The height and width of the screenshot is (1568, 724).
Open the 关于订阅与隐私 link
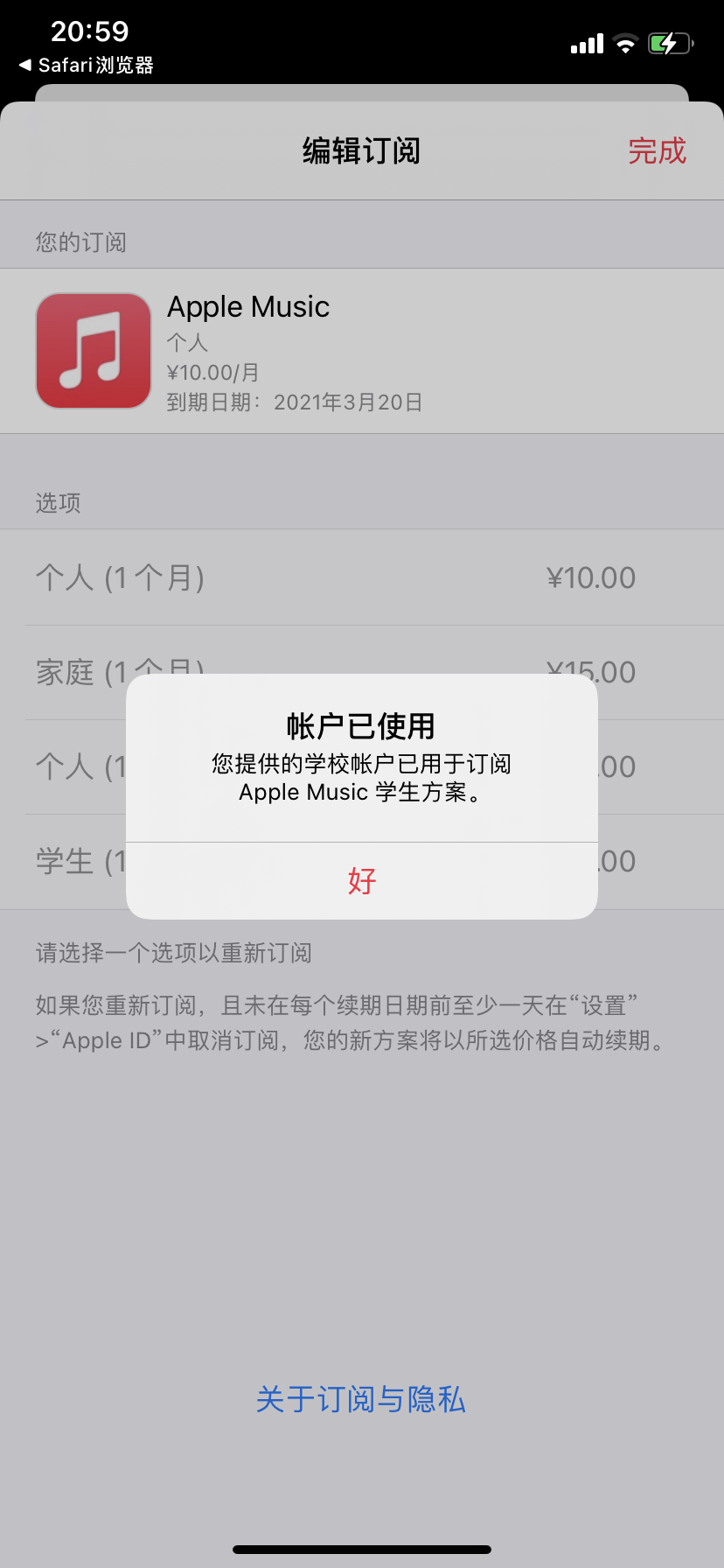pyautogui.click(x=361, y=1399)
